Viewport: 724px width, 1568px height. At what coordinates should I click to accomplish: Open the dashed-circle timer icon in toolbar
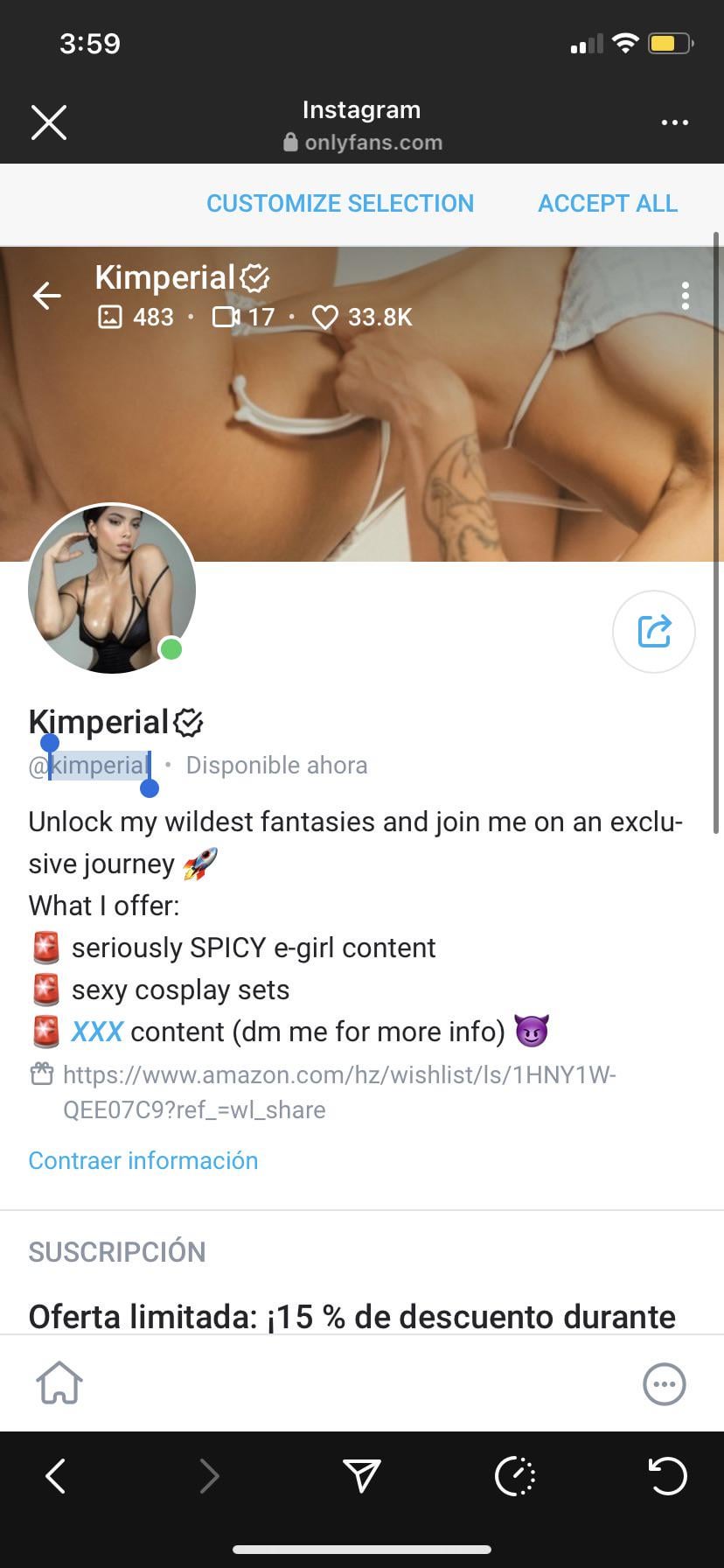coord(515,1476)
